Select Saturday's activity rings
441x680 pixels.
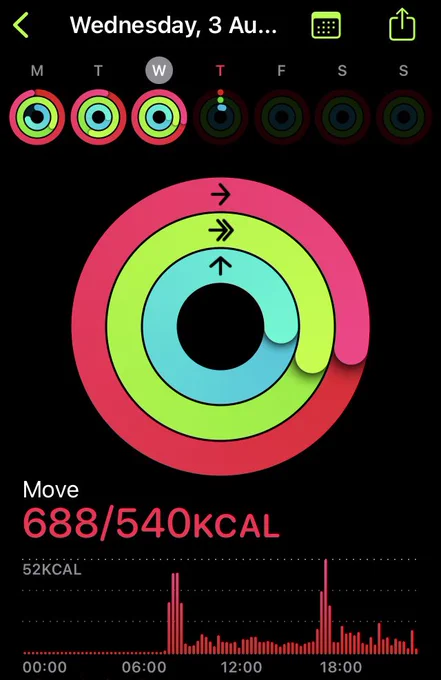342,117
